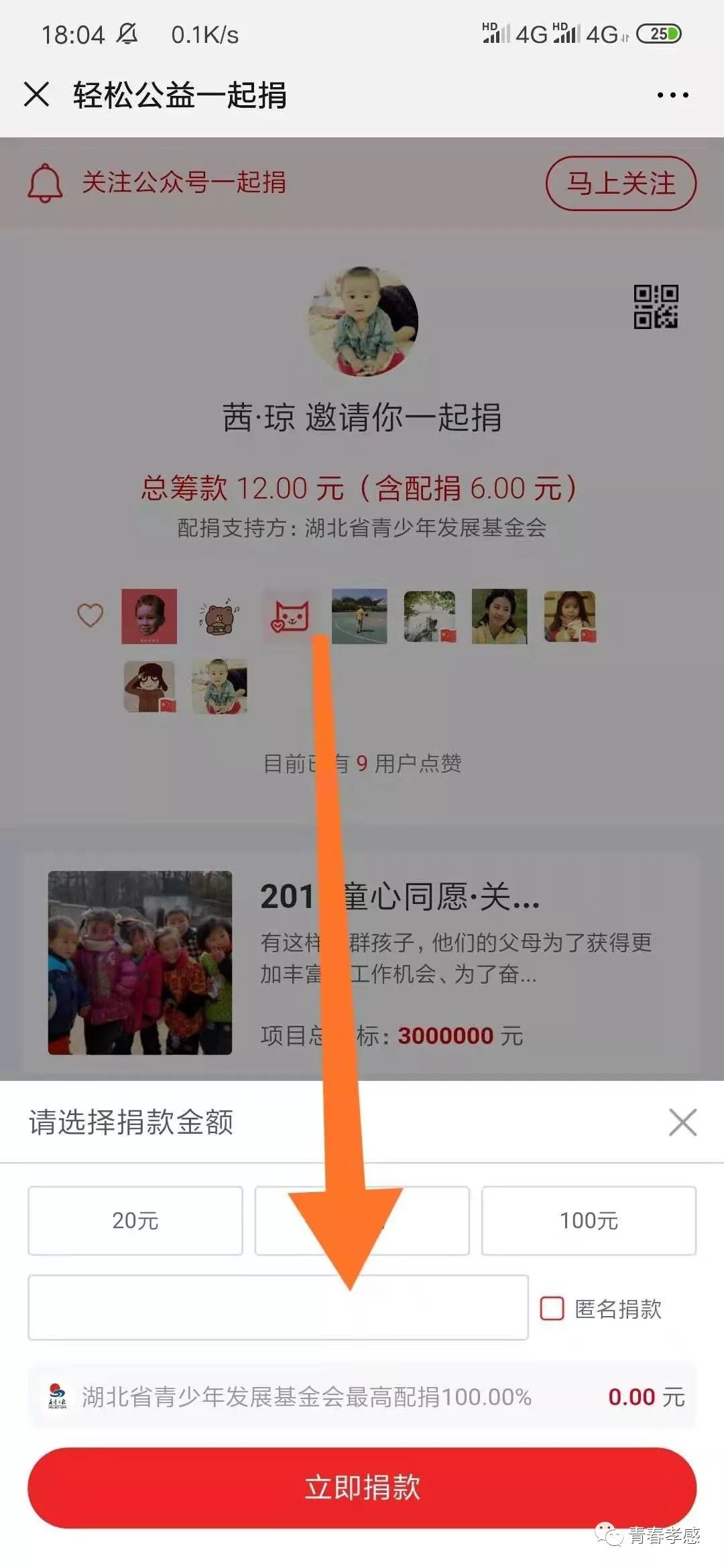Dismiss the donation amount panel
Image resolution: width=724 pixels, height=1568 pixels.
[682, 1122]
